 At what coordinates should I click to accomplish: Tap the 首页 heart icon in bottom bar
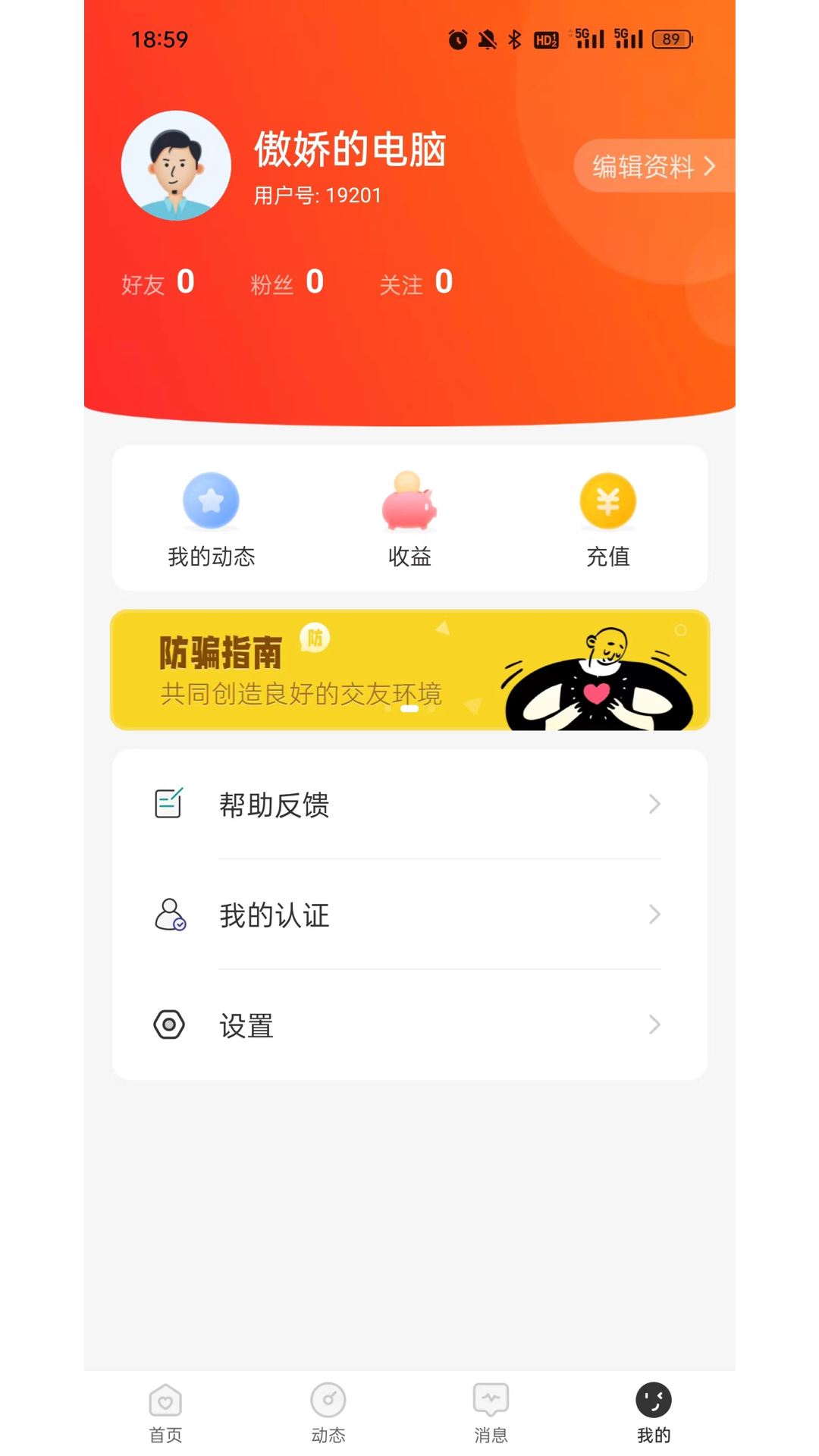pos(165,1399)
